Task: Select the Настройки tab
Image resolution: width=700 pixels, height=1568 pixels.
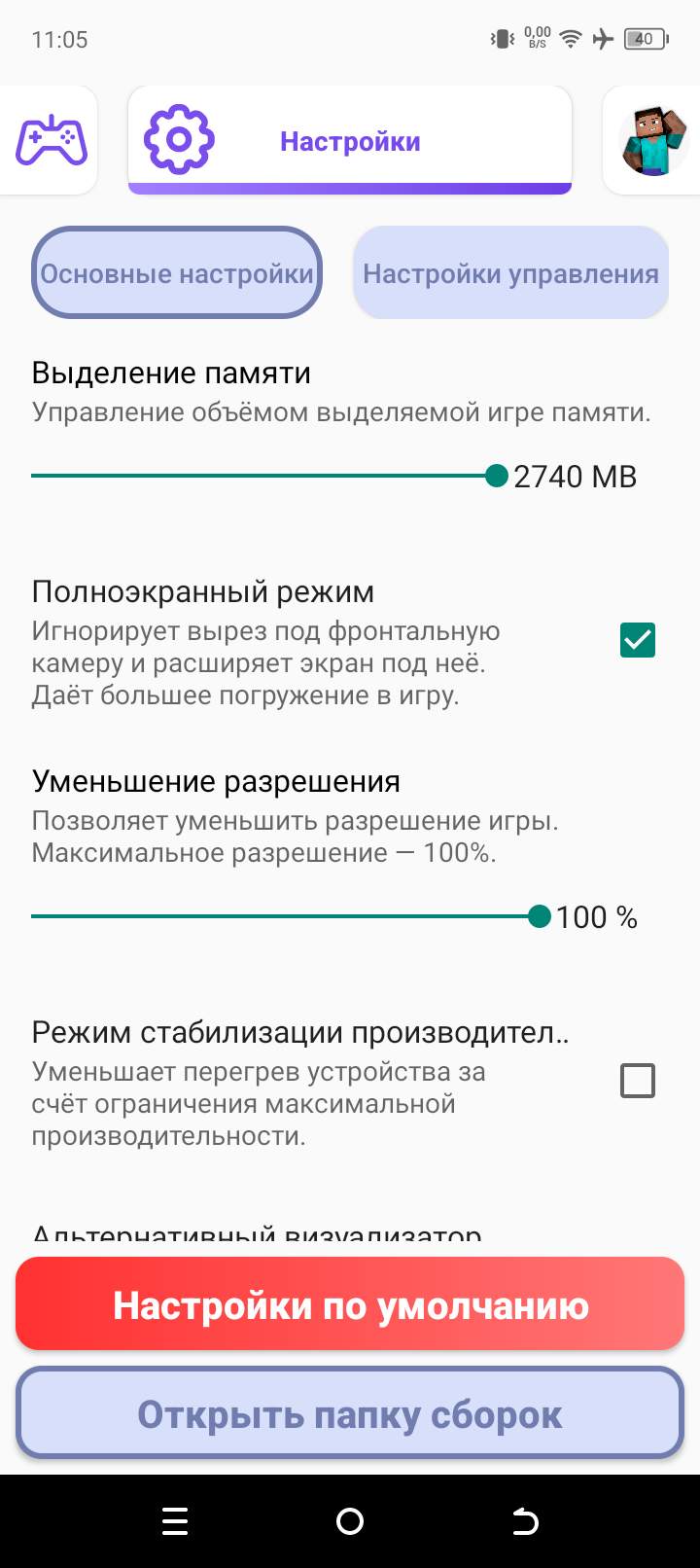Action: [x=349, y=141]
